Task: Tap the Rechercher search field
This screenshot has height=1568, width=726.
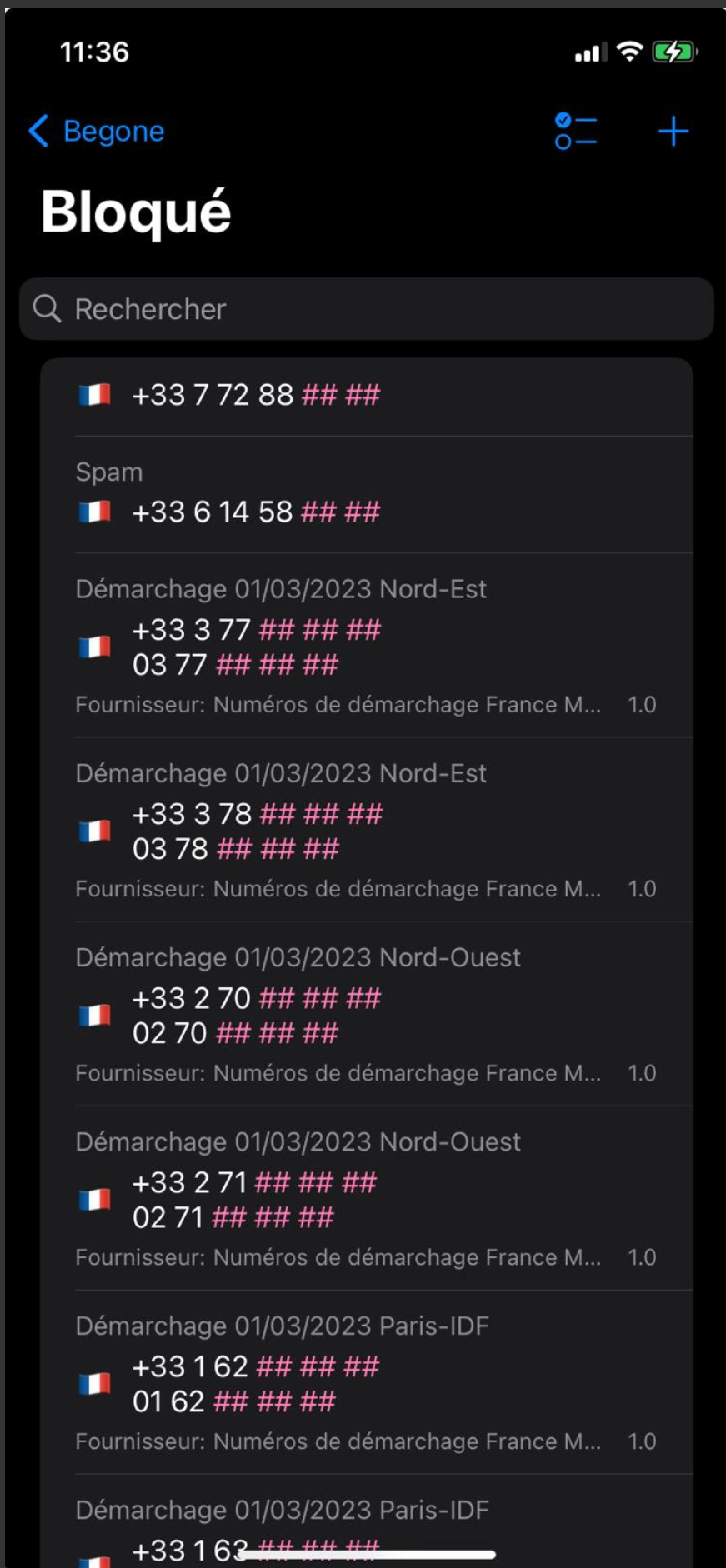Action: coord(367,309)
